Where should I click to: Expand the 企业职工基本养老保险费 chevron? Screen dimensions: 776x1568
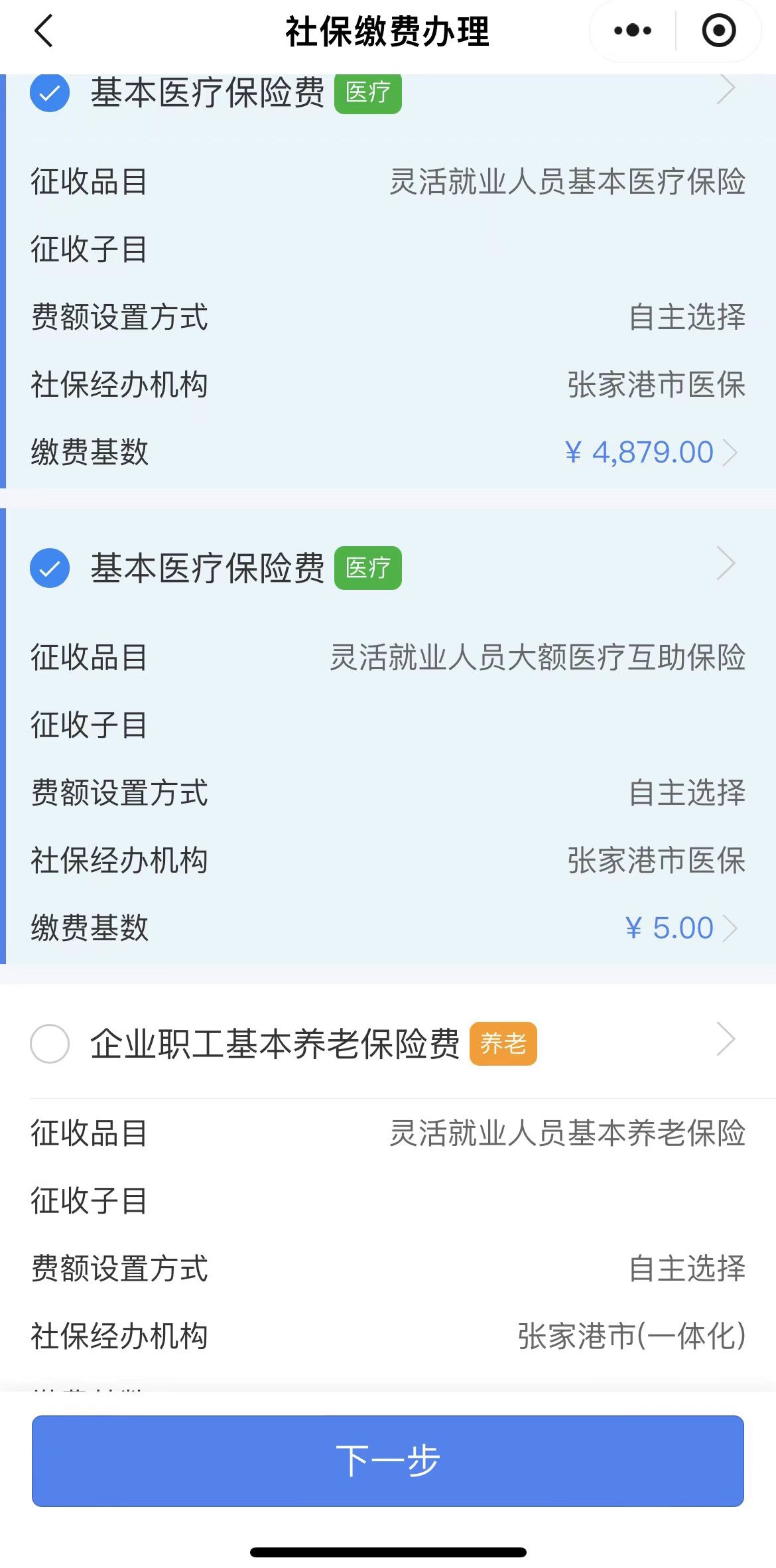(x=726, y=1039)
